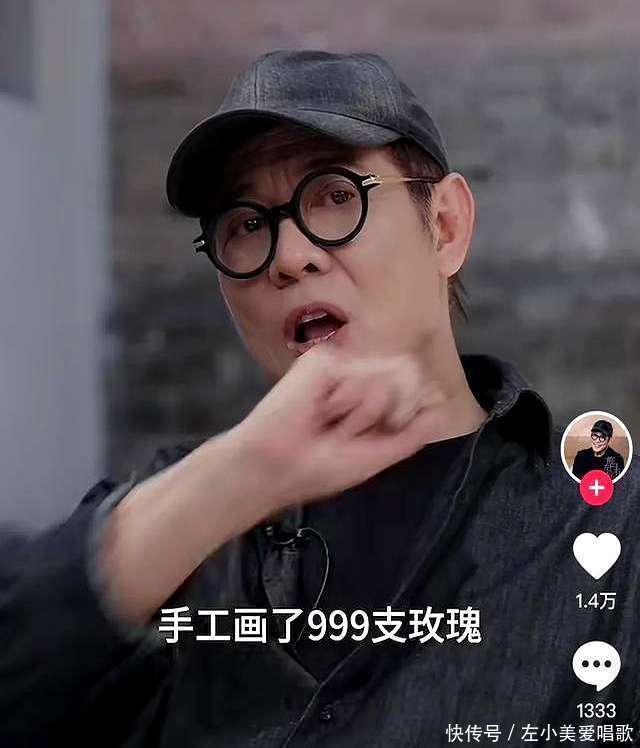Open the creator's profile avatar
640x748 pixels.
click(596, 445)
